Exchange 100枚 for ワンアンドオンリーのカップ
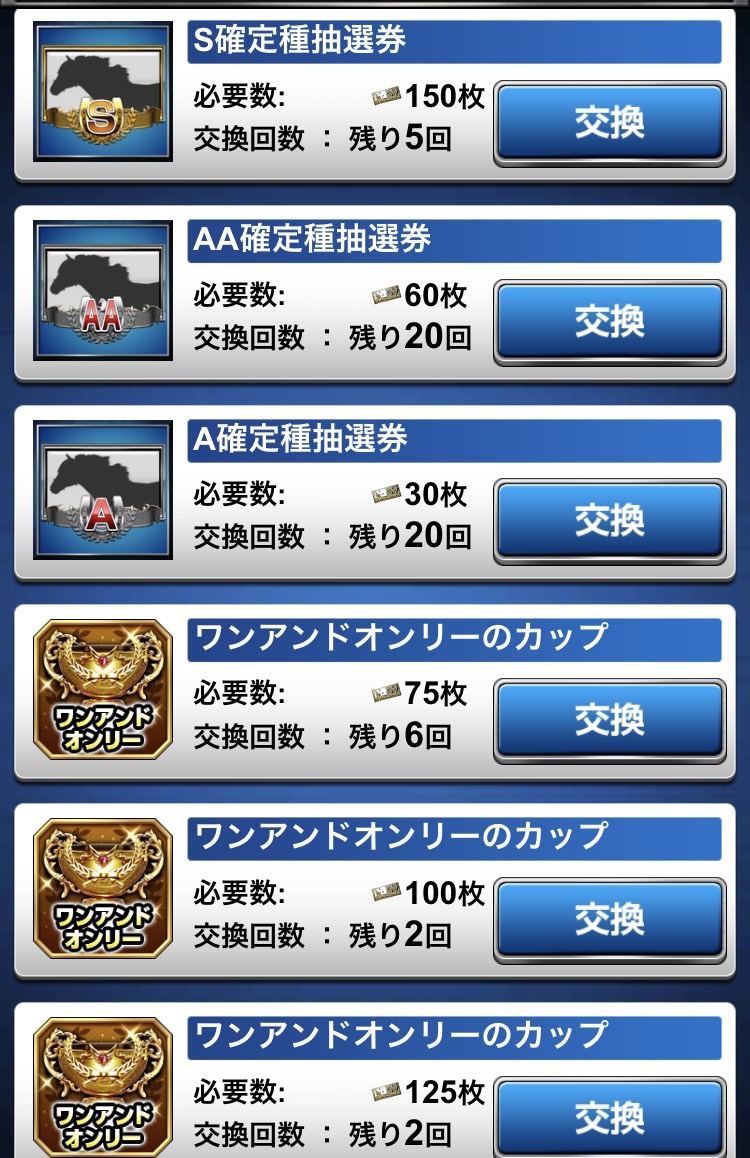This screenshot has width=750, height=1158. (x=609, y=918)
